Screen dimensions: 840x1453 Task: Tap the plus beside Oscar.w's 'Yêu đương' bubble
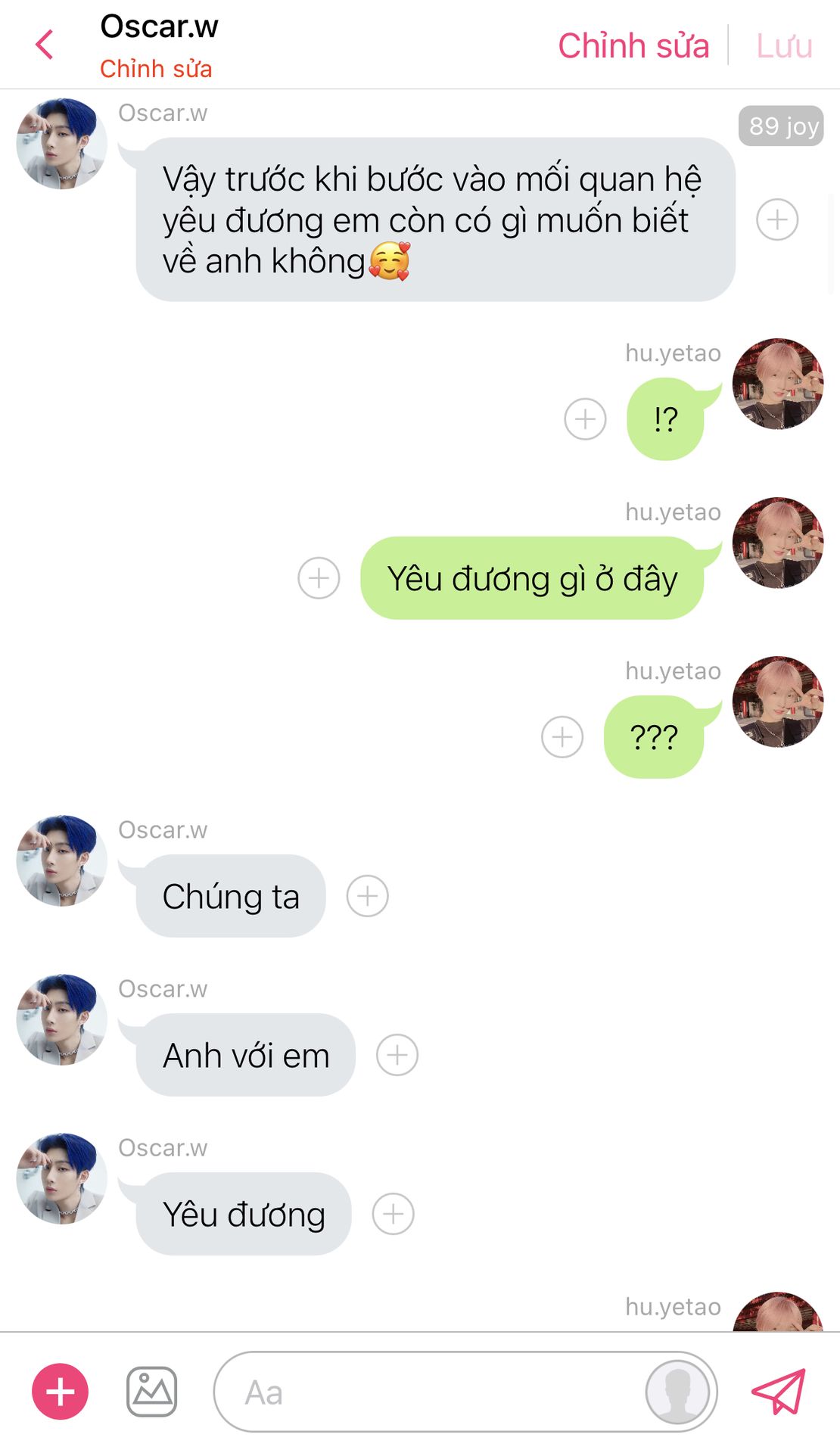coord(393,1214)
